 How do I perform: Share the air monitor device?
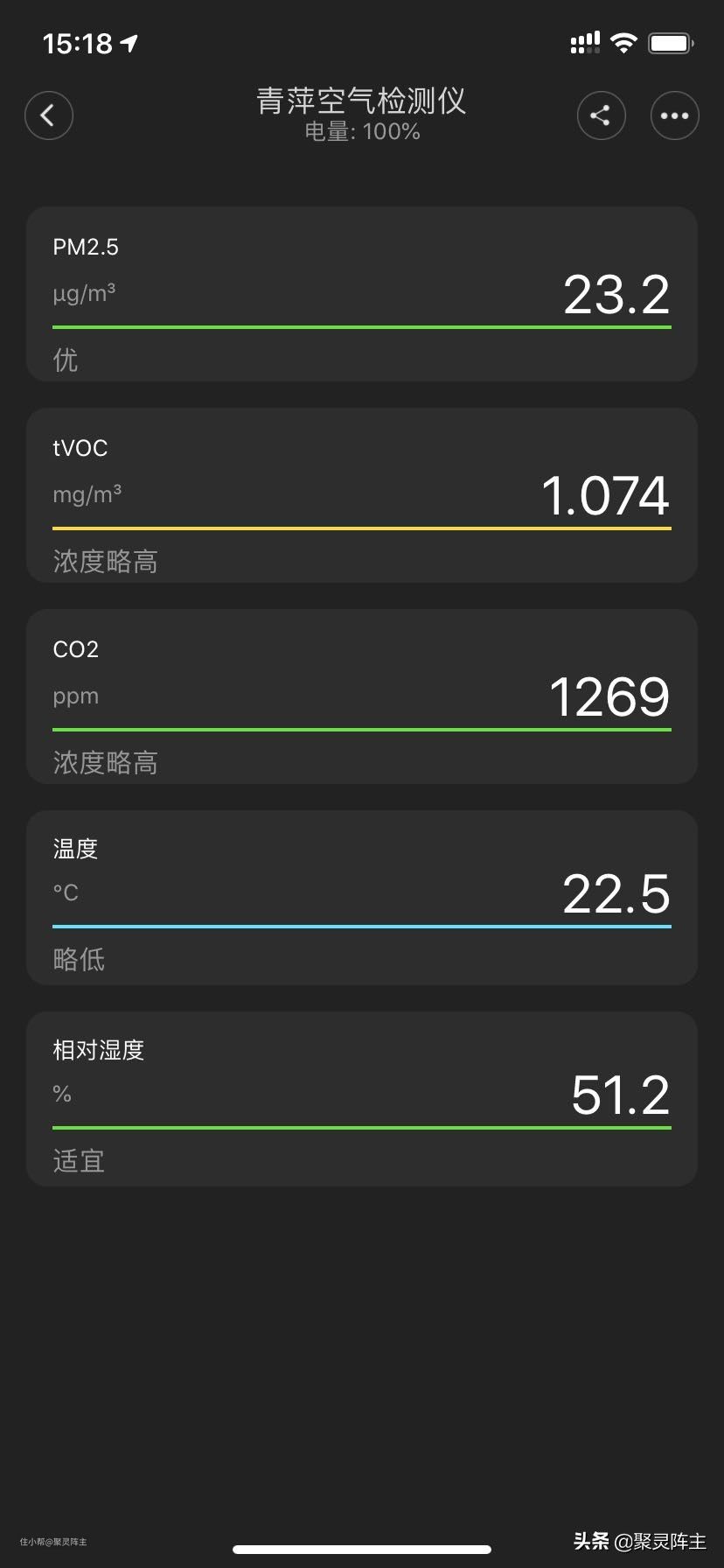pos(601,115)
